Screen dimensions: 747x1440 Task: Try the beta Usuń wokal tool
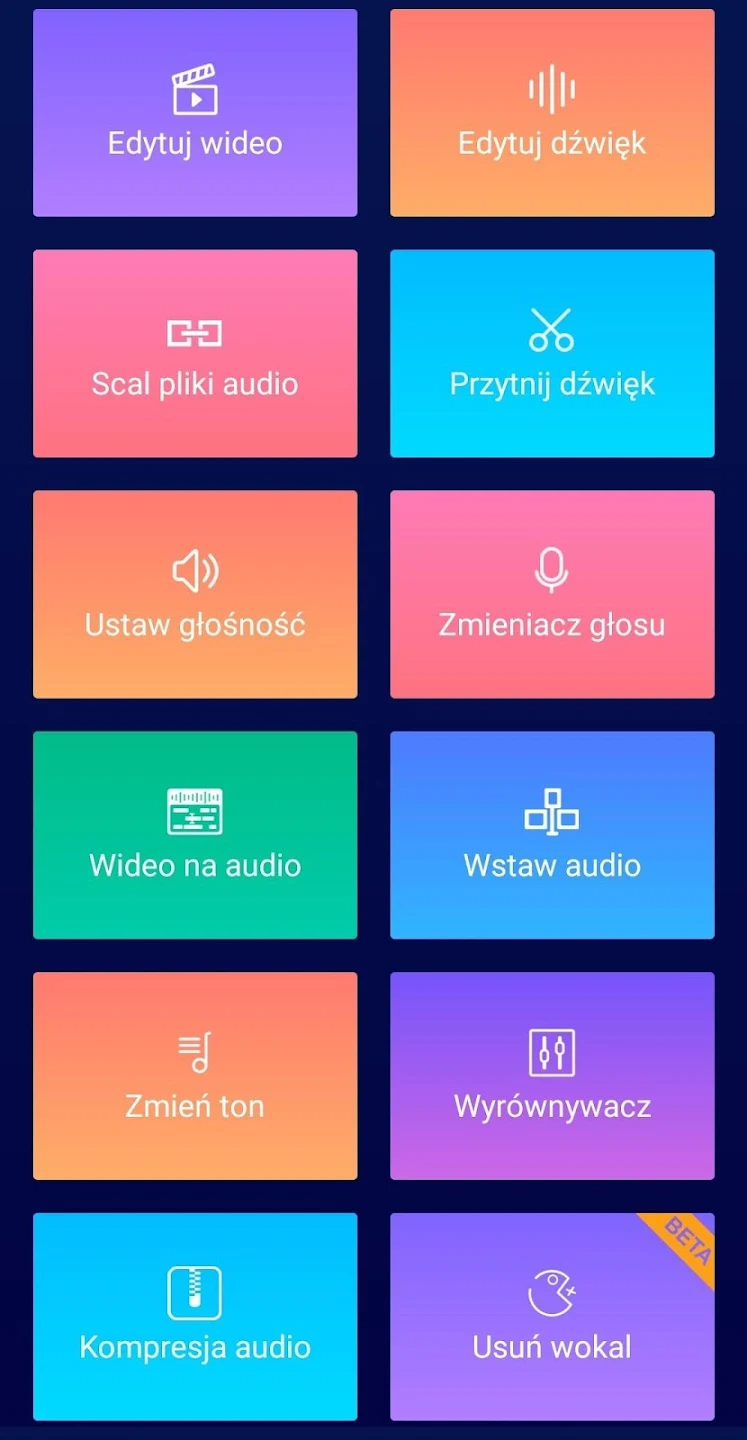[552, 1317]
